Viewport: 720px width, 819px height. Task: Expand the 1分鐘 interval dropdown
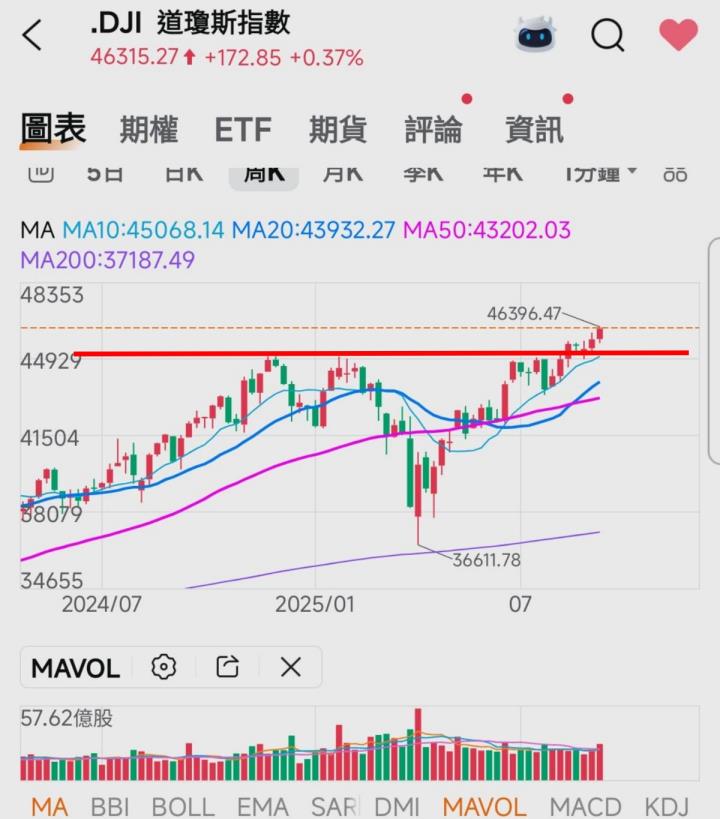(x=600, y=174)
